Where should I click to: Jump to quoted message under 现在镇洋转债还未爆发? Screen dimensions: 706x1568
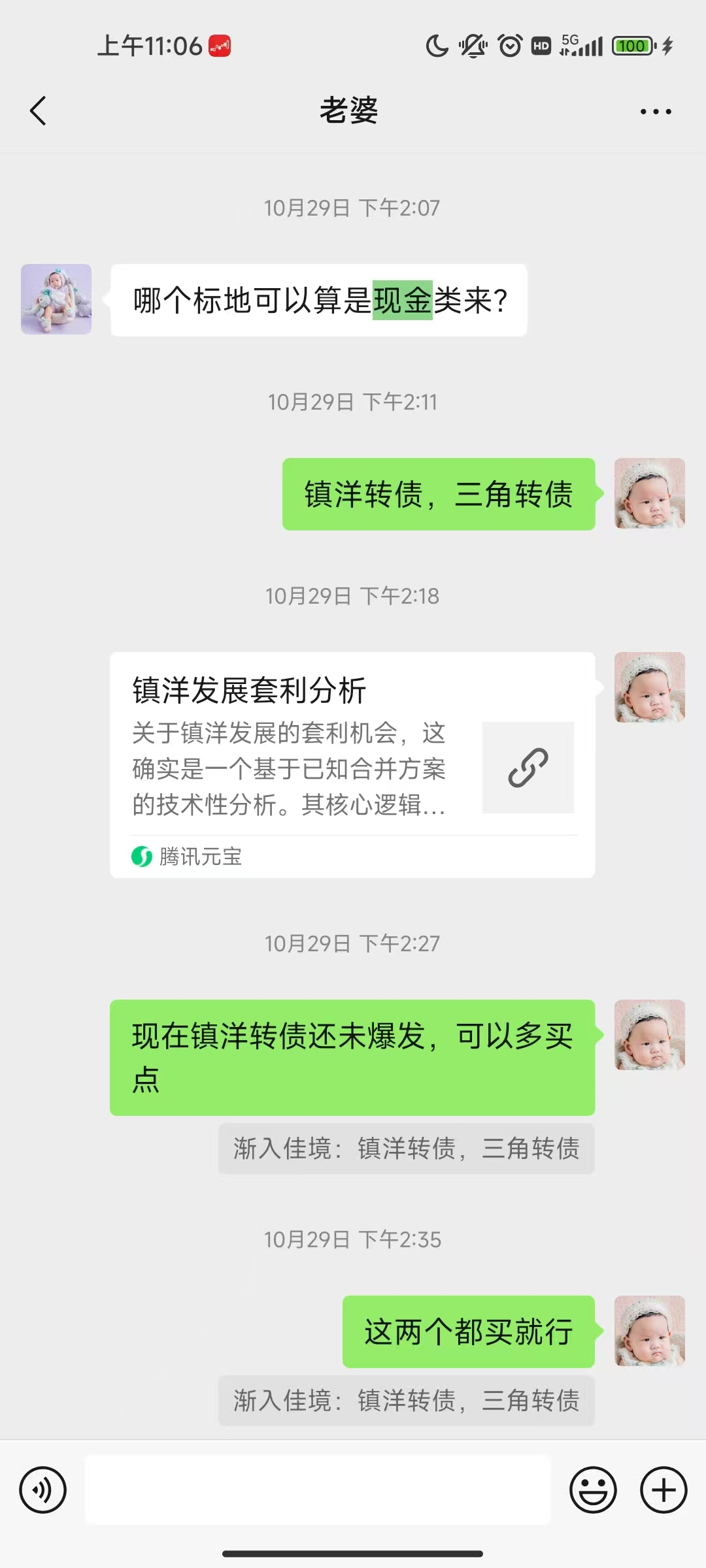[406, 1149]
